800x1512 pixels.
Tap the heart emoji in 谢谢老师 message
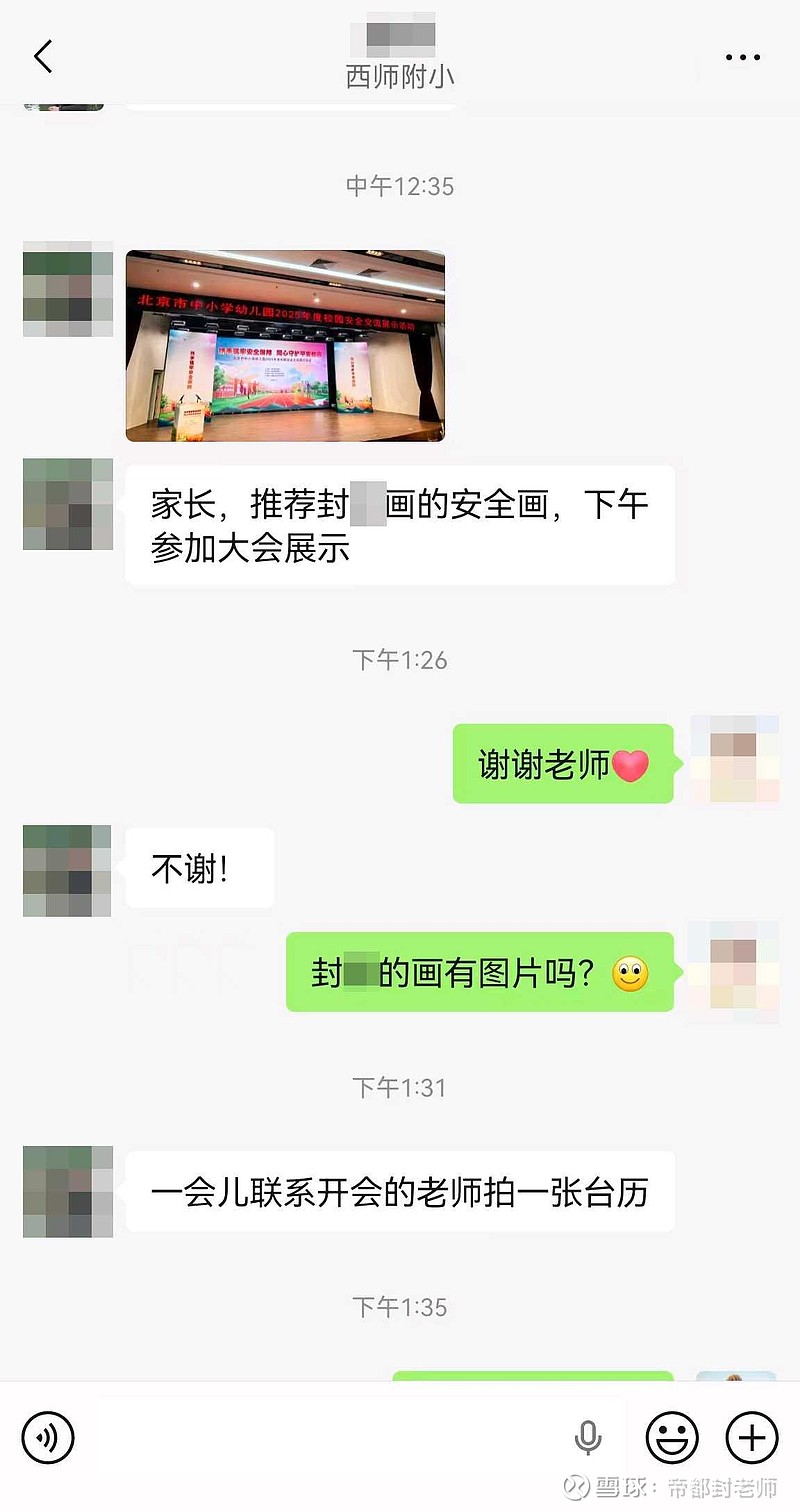pyautogui.click(x=631, y=765)
